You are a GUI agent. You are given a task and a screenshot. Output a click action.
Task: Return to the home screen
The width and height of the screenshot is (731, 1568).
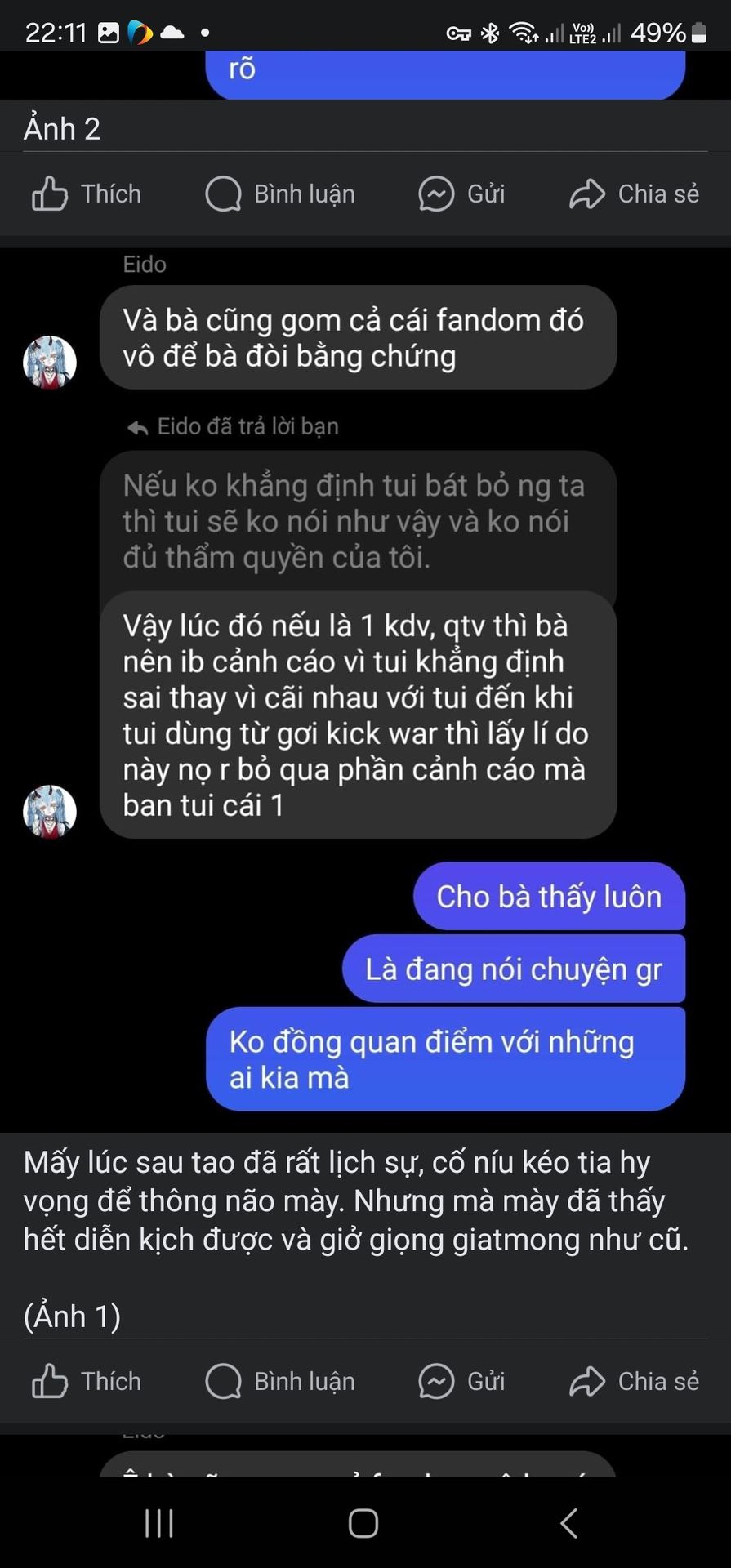tap(363, 1523)
